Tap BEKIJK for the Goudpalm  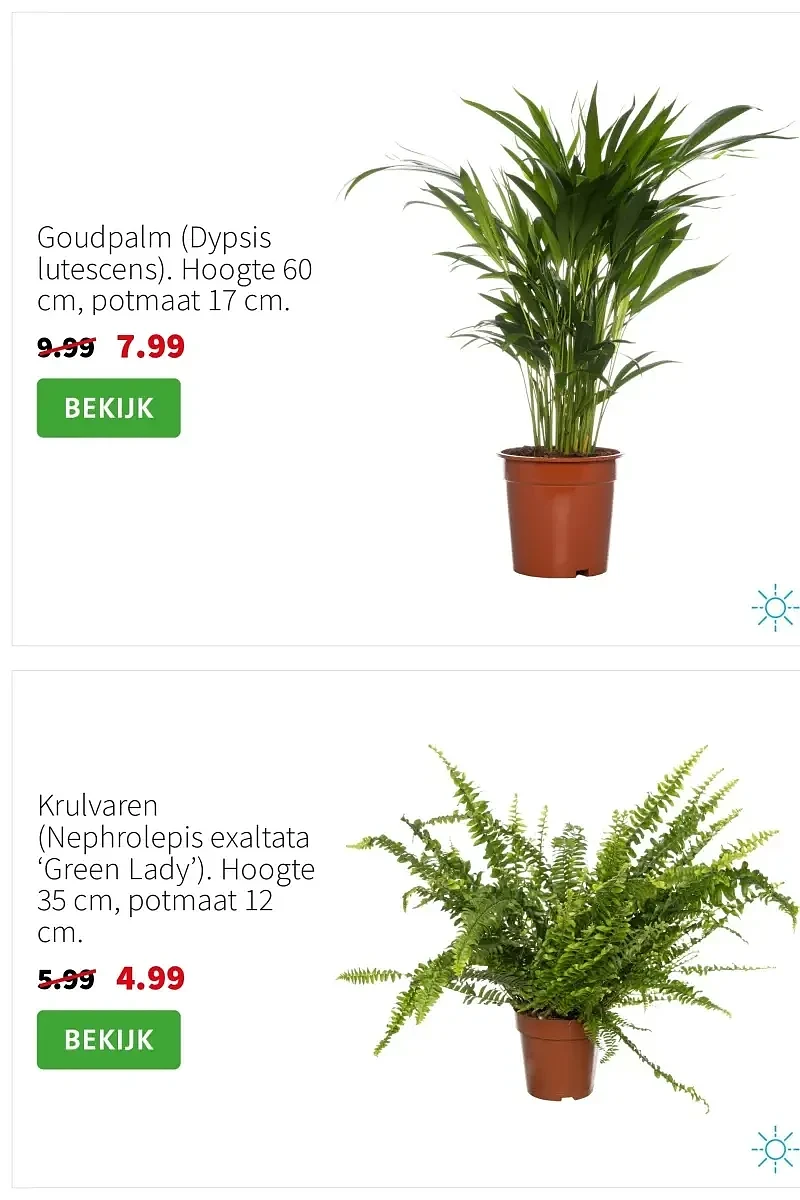108,408
